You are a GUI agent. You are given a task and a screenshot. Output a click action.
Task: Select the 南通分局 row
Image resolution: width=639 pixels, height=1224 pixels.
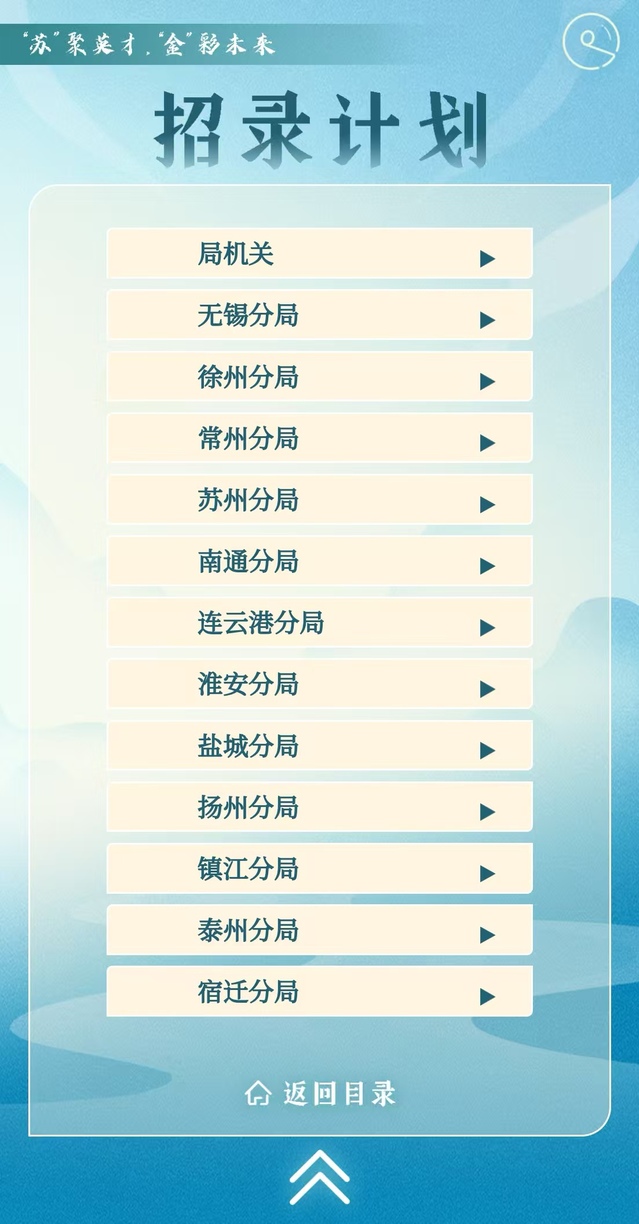tap(319, 562)
